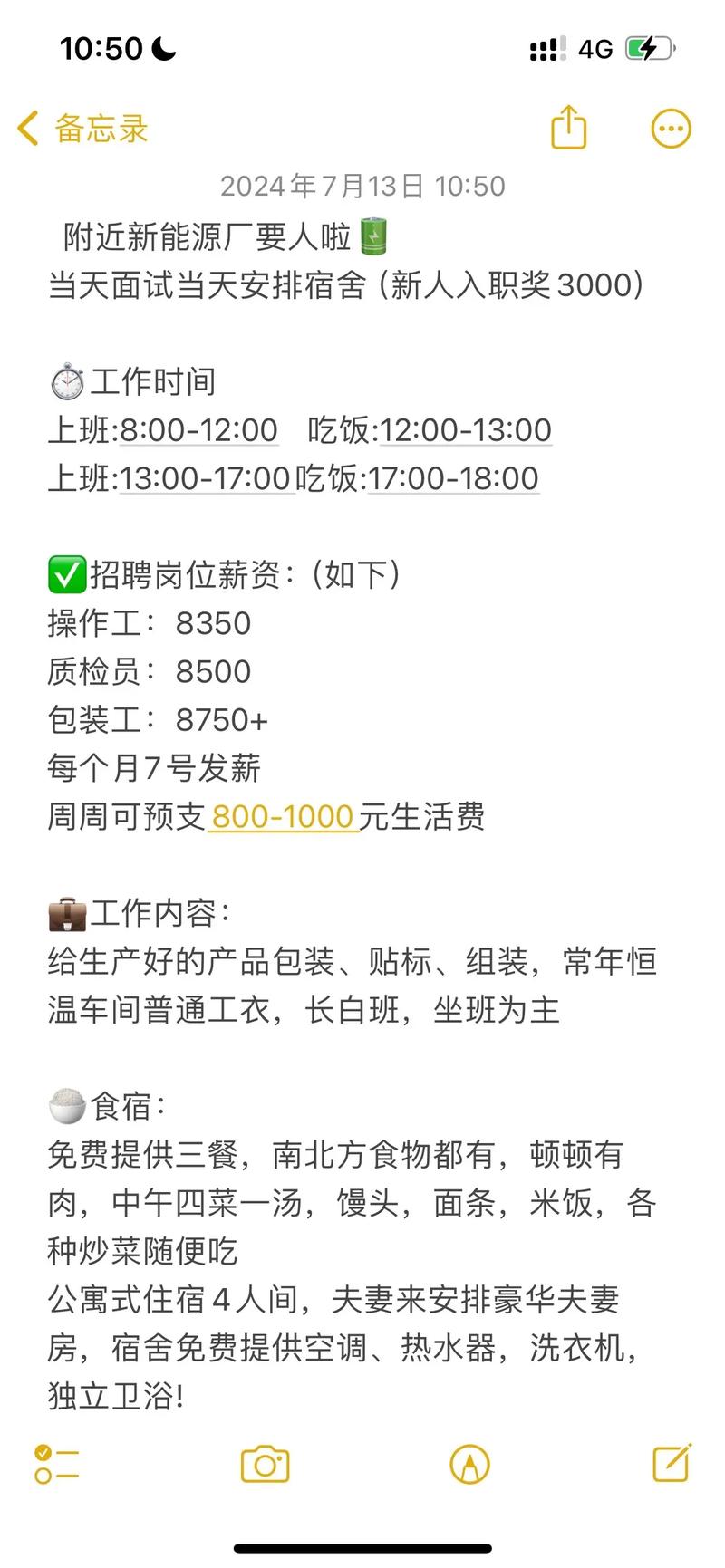Tap the underlined 800-1000 link

click(283, 816)
